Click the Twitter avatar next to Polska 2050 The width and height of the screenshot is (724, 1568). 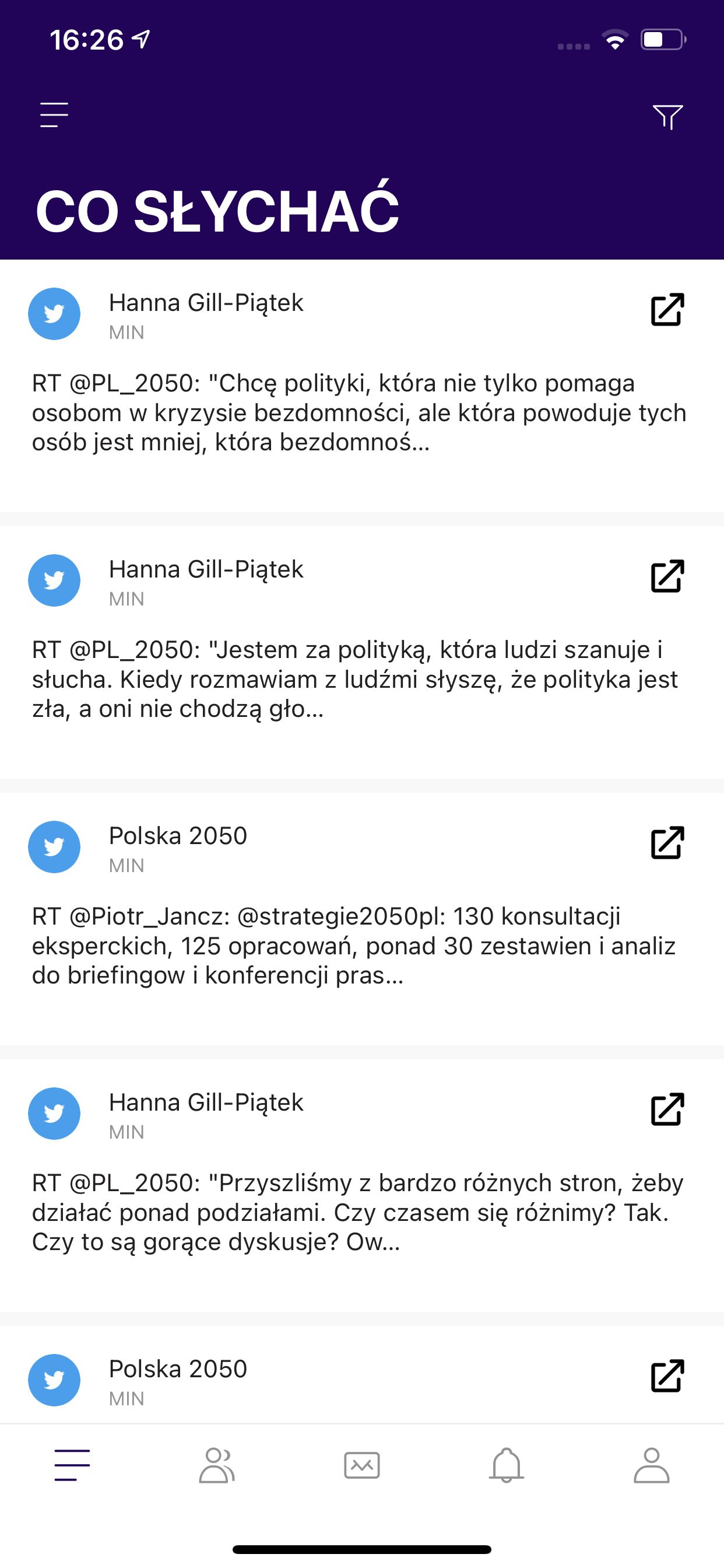point(54,846)
